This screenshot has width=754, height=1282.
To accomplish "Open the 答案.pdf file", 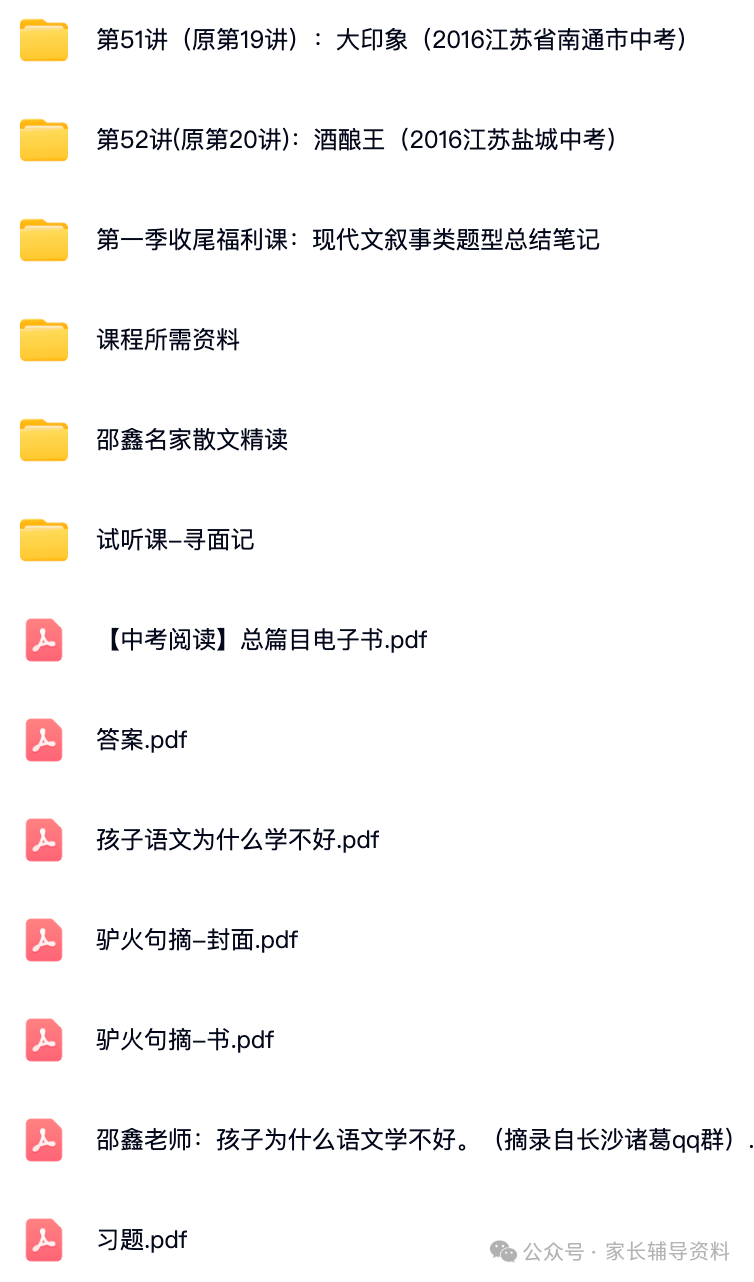I will tap(377, 740).
